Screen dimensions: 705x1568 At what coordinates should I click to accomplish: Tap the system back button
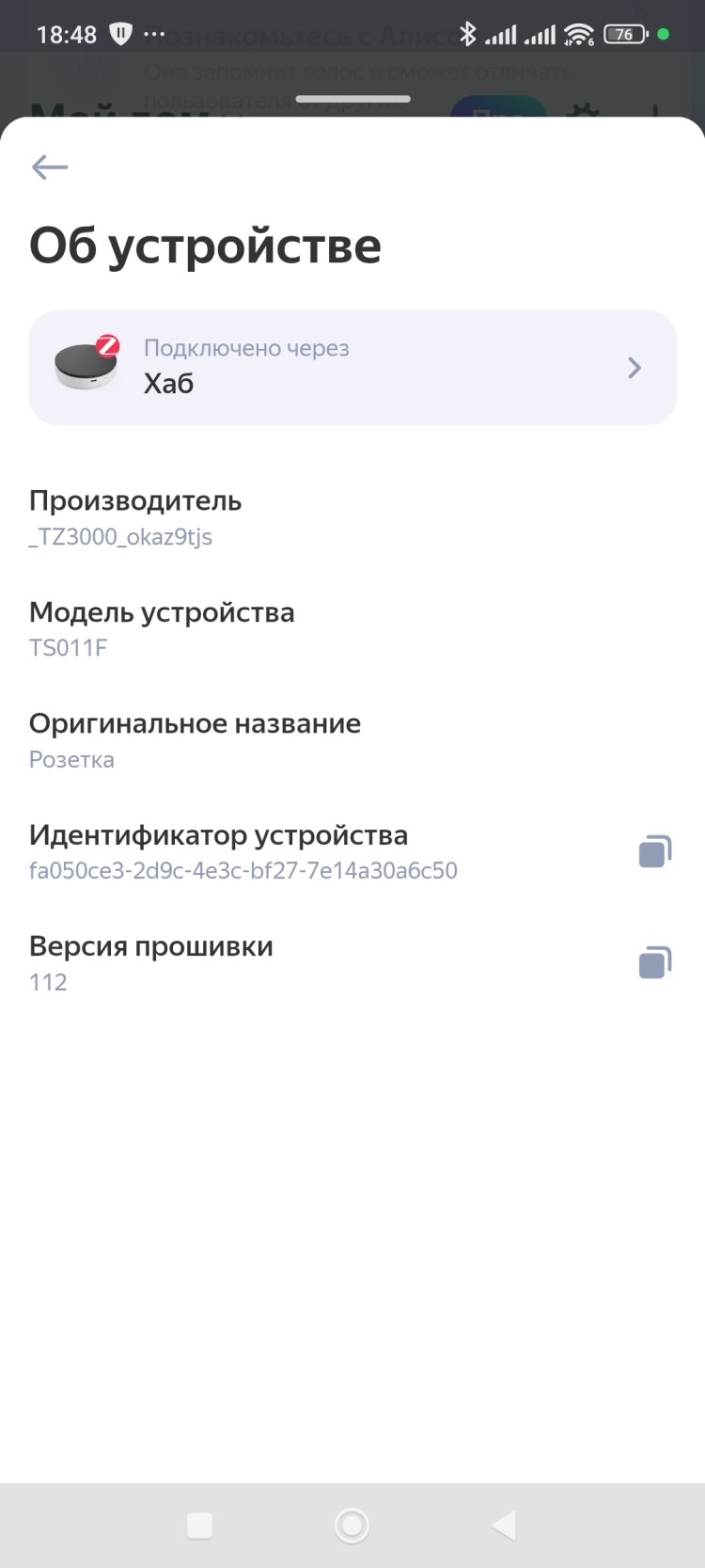tap(504, 1526)
